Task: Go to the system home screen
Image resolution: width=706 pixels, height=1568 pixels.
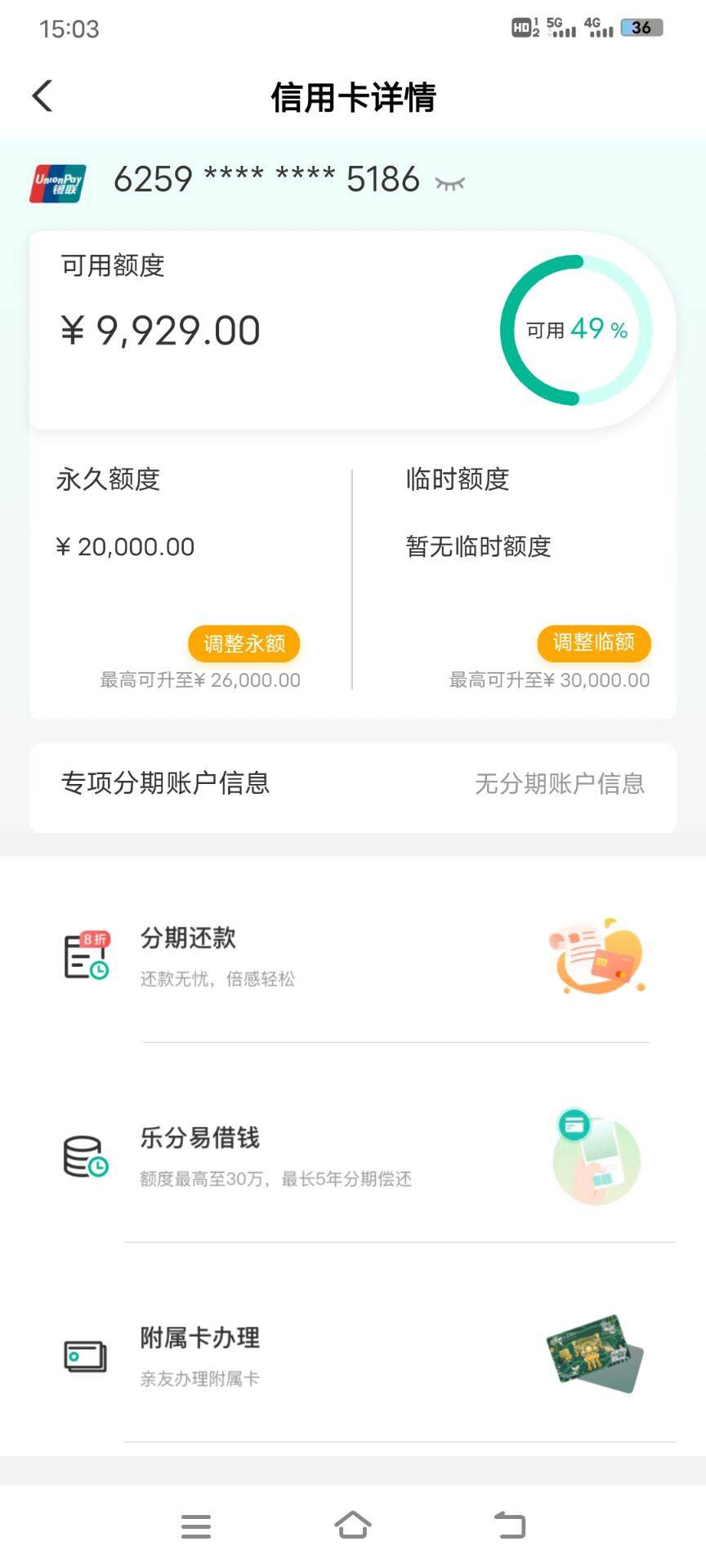Action: 353,1525
